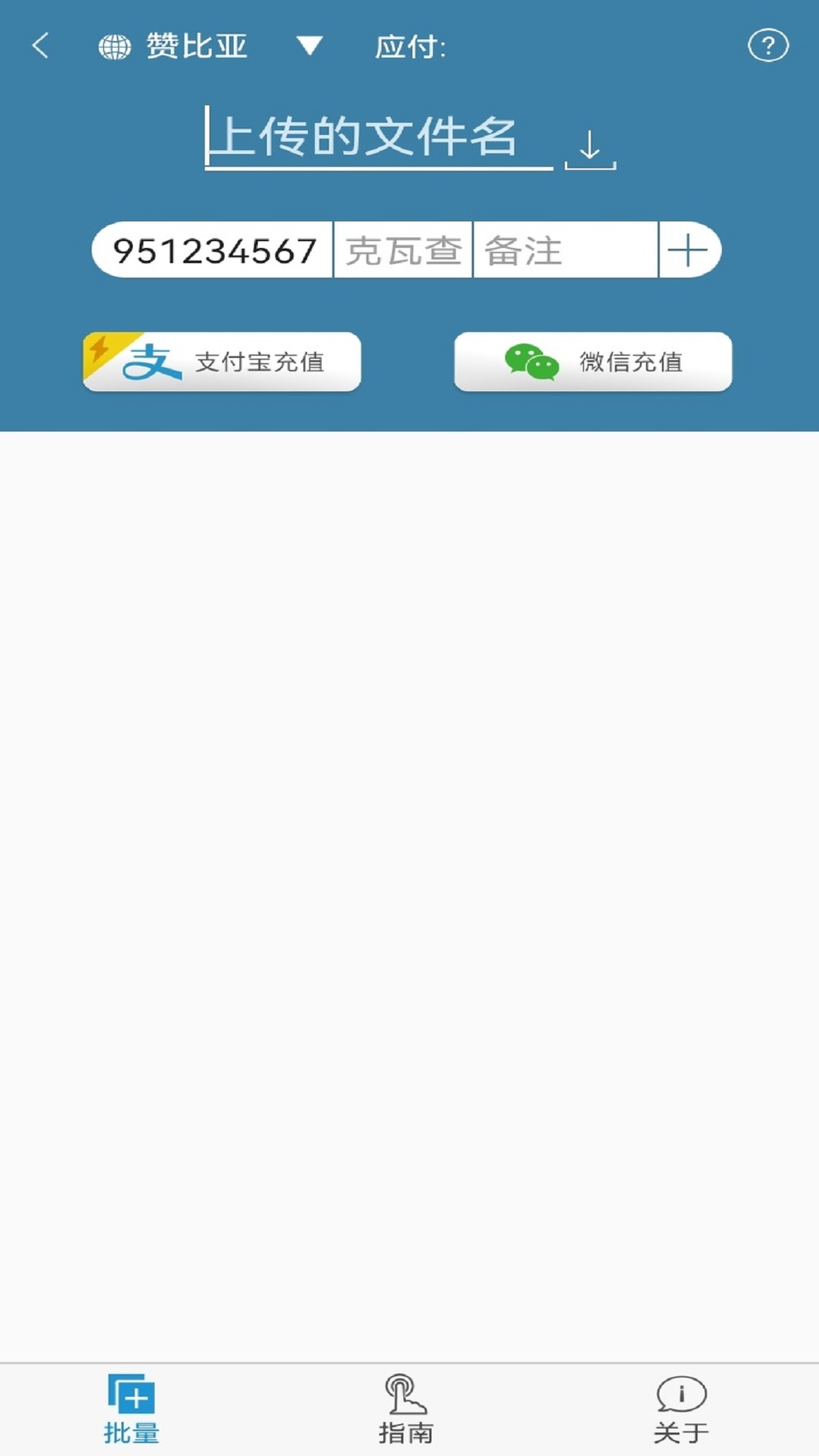Tap the WeChat green chat icon
Image resolution: width=819 pixels, height=1456 pixels.
pos(529,362)
